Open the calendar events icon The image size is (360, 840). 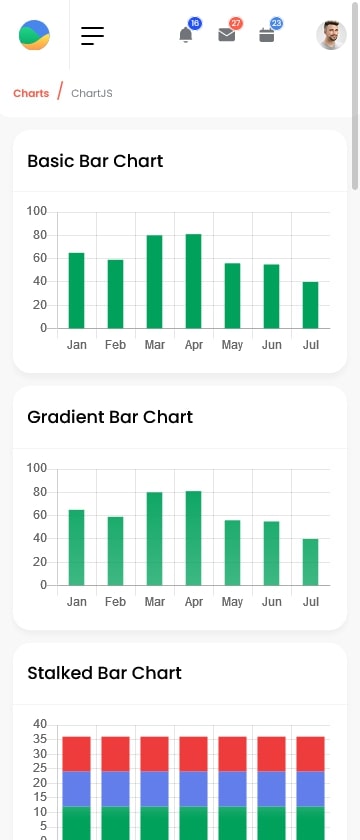[266, 35]
